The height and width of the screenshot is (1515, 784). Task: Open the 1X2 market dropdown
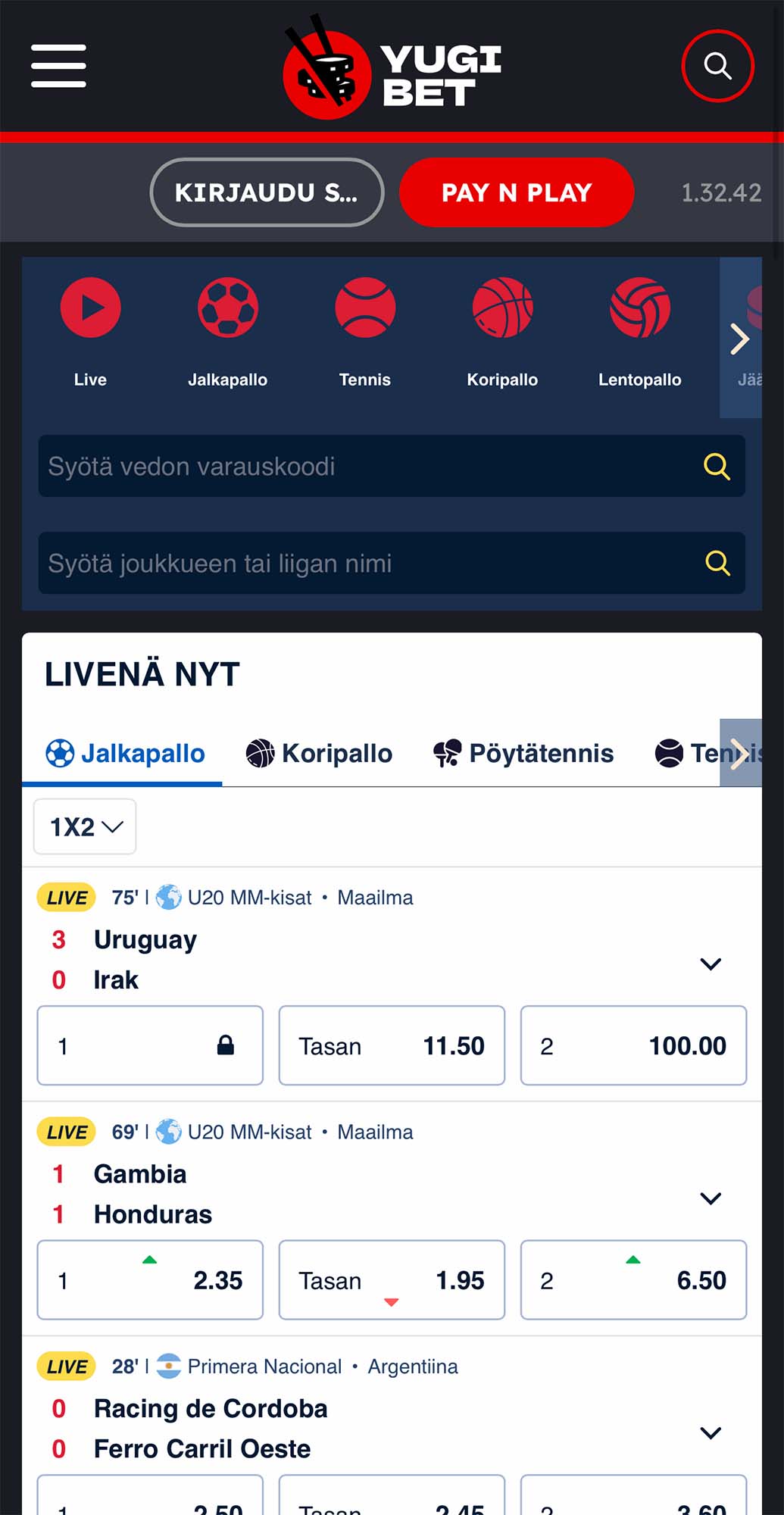point(85,826)
